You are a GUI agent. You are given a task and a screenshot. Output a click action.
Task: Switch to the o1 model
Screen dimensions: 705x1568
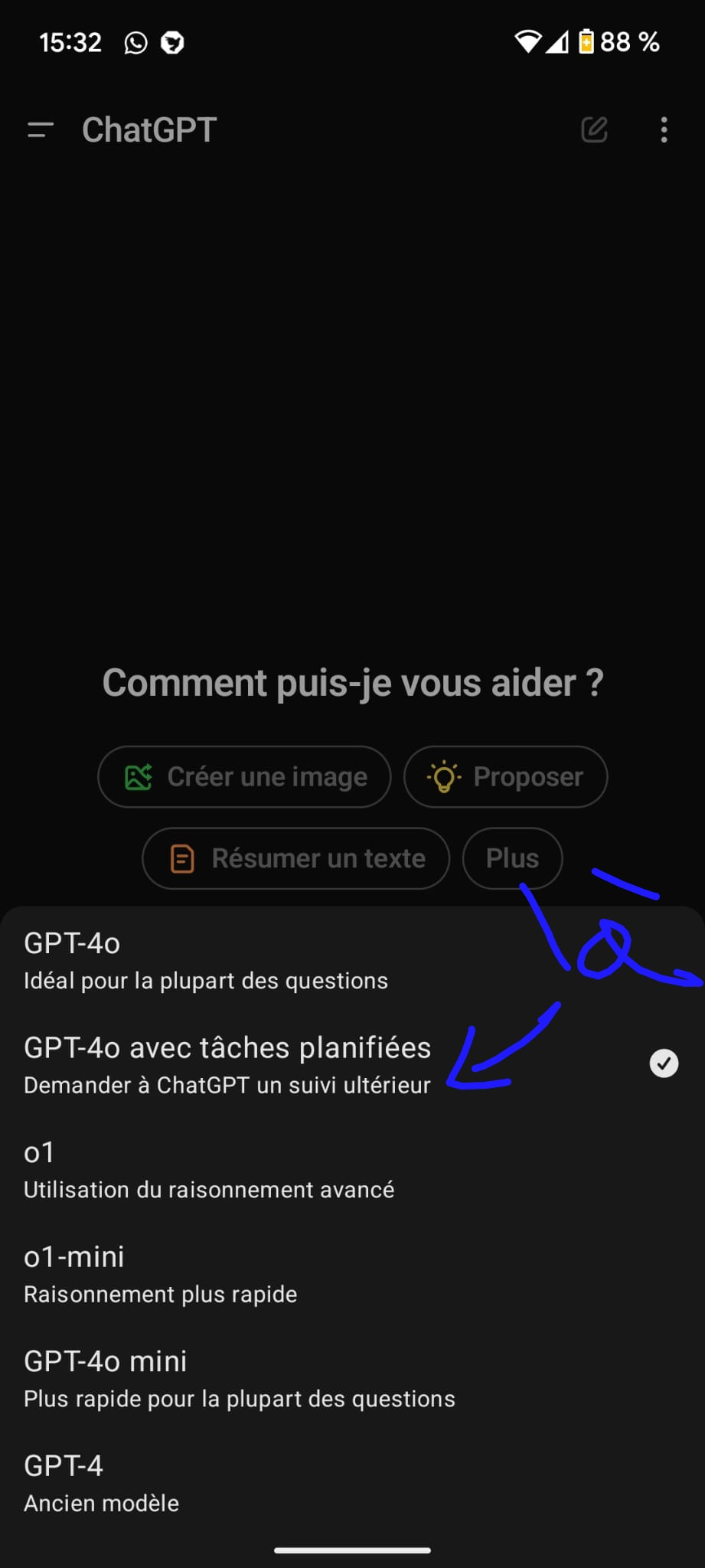click(x=352, y=1169)
